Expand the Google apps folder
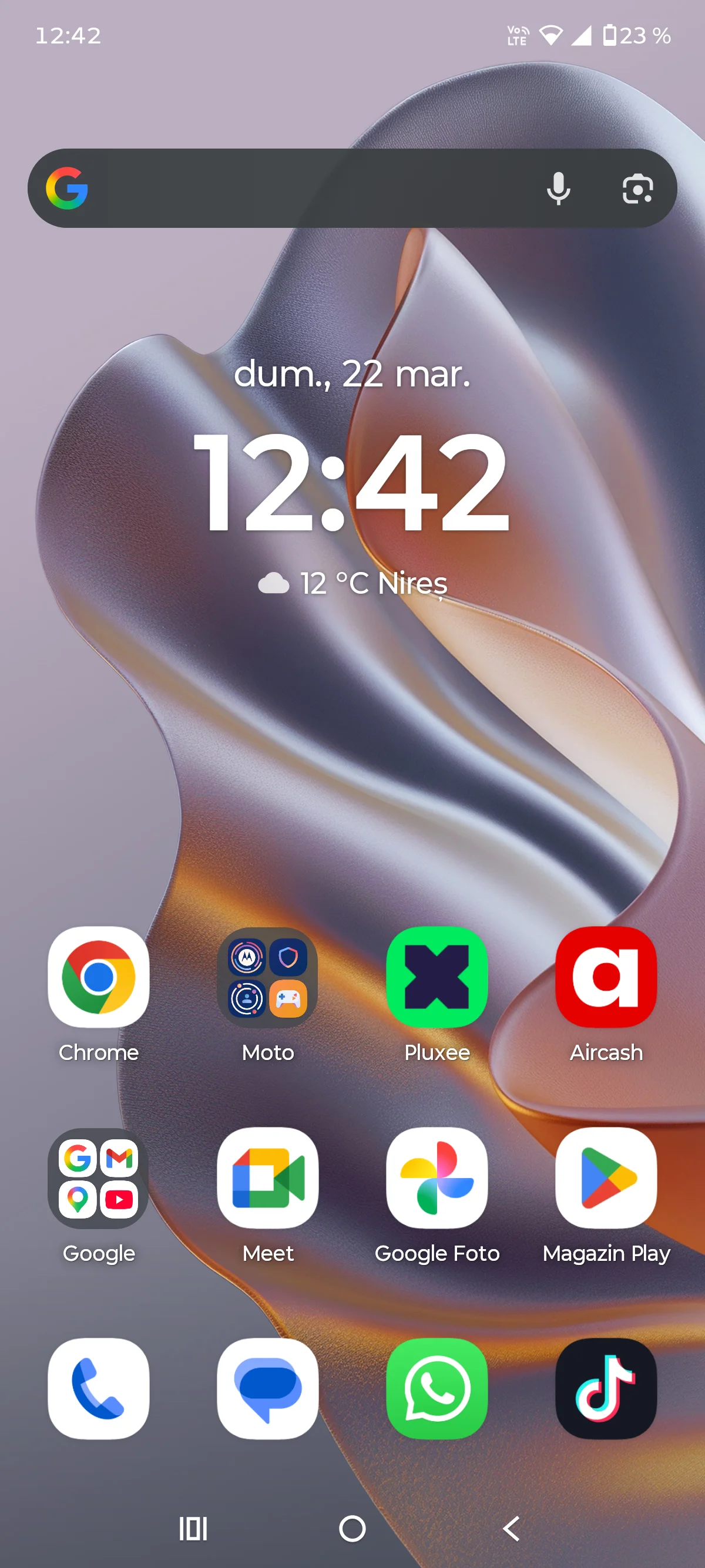This screenshot has height=1568, width=705. click(x=99, y=1196)
